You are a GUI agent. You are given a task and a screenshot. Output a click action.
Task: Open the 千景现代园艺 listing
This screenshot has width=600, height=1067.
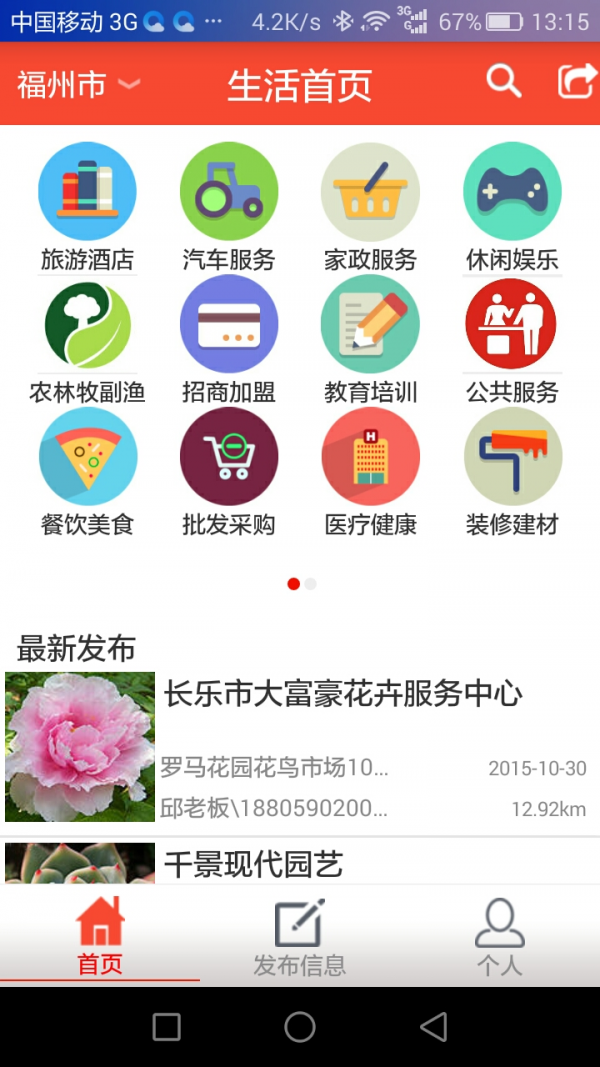pyautogui.click(x=300, y=863)
